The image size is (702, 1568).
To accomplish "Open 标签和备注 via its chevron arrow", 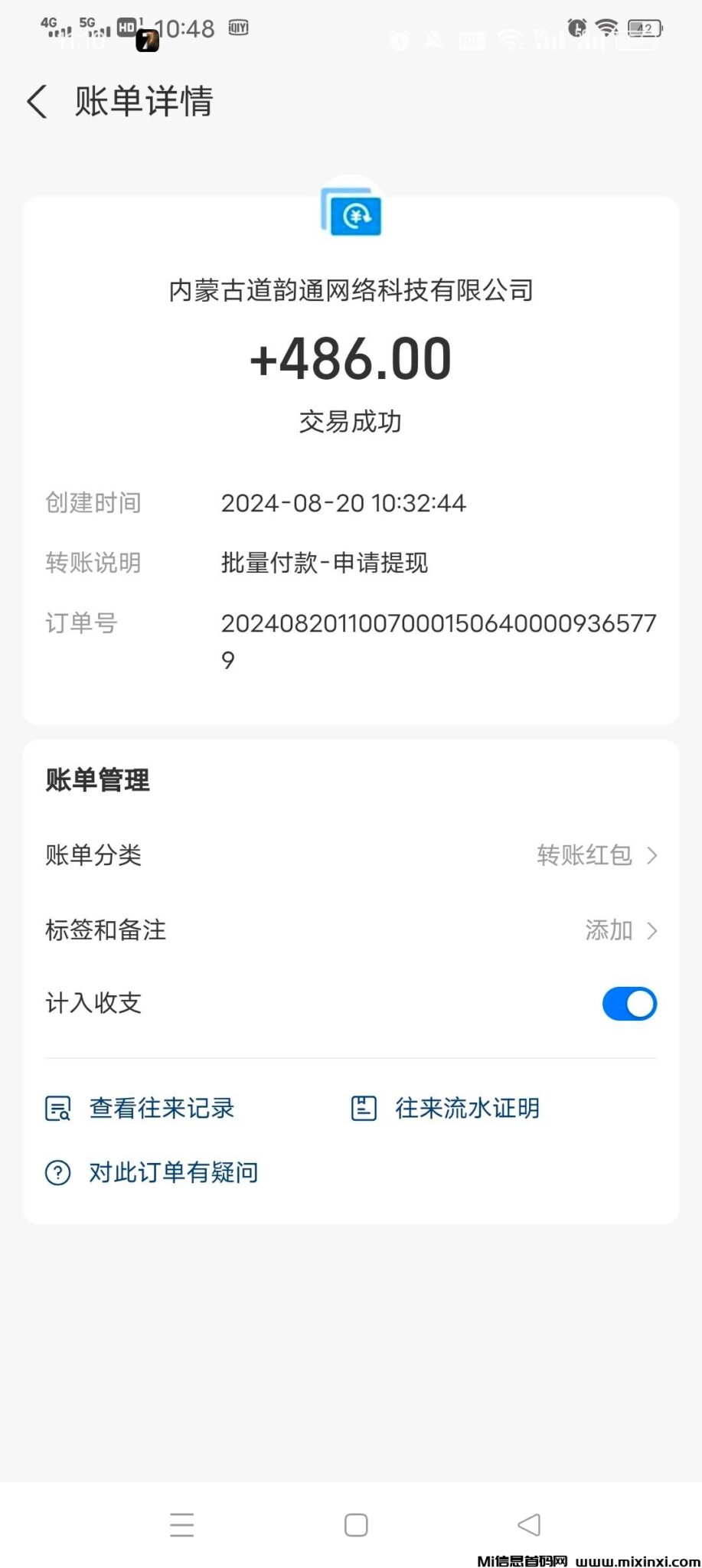I will (x=653, y=930).
